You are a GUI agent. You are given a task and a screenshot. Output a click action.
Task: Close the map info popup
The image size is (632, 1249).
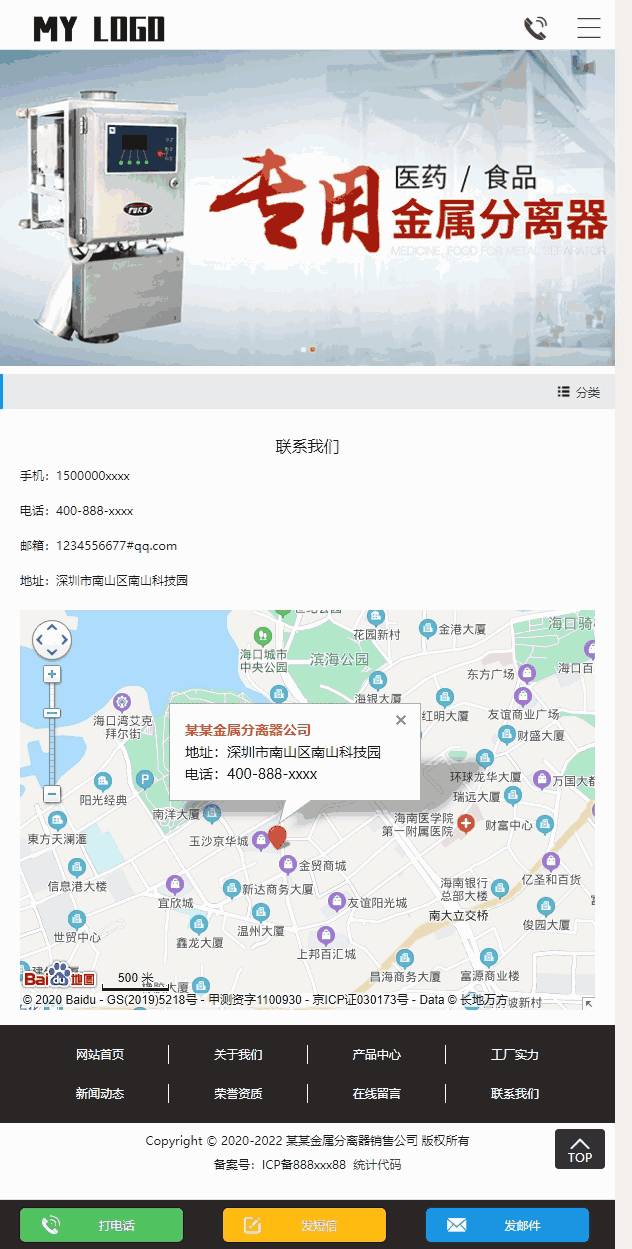coord(401,719)
